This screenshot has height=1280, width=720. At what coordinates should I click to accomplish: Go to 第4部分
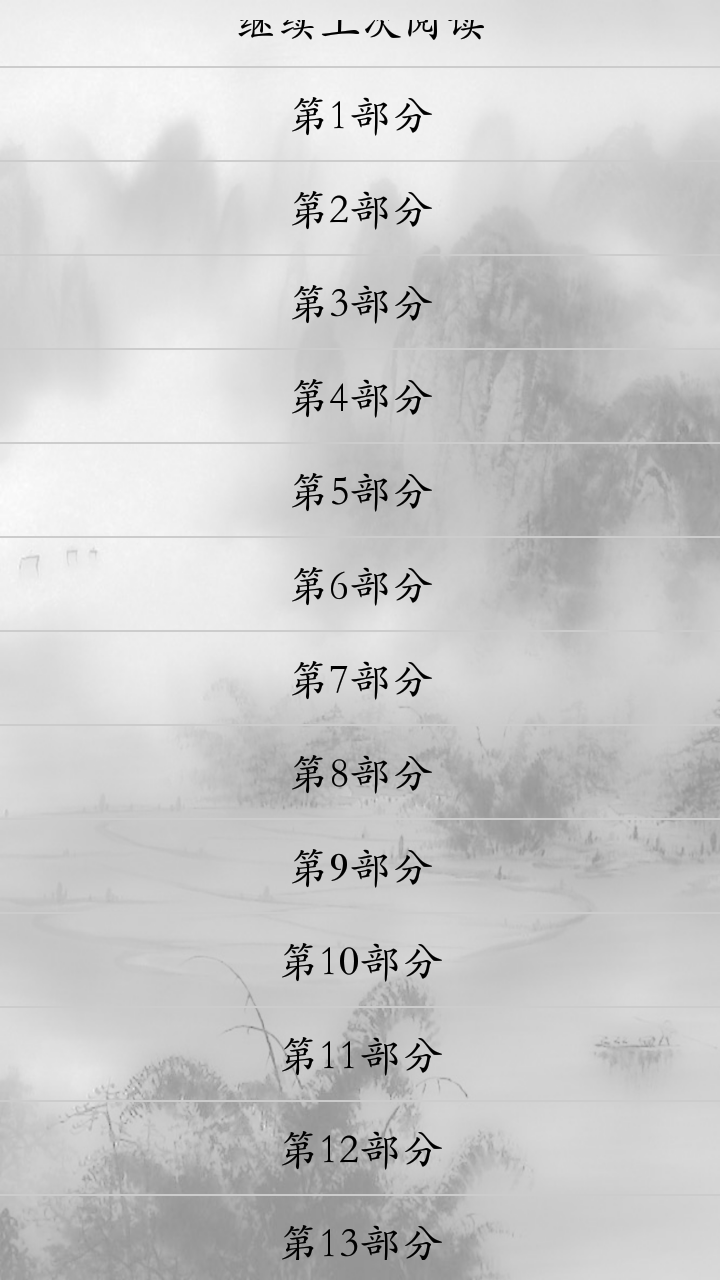(x=360, y=397)
